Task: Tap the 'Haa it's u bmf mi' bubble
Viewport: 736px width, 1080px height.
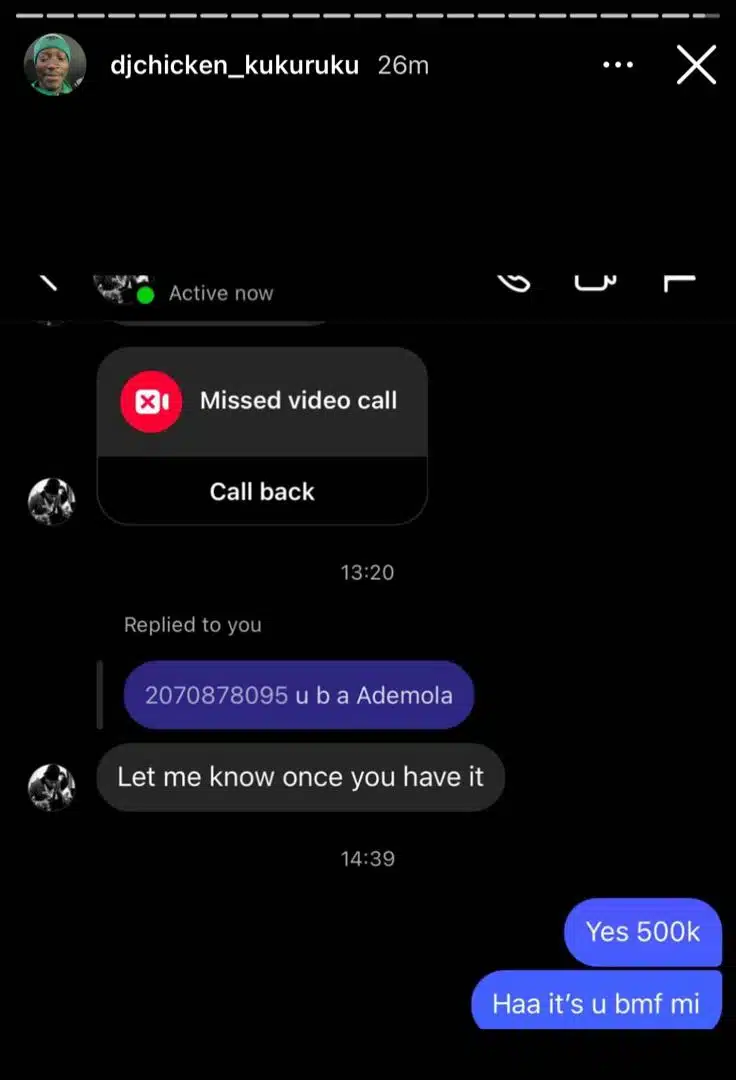Action: coord(595,1002)
